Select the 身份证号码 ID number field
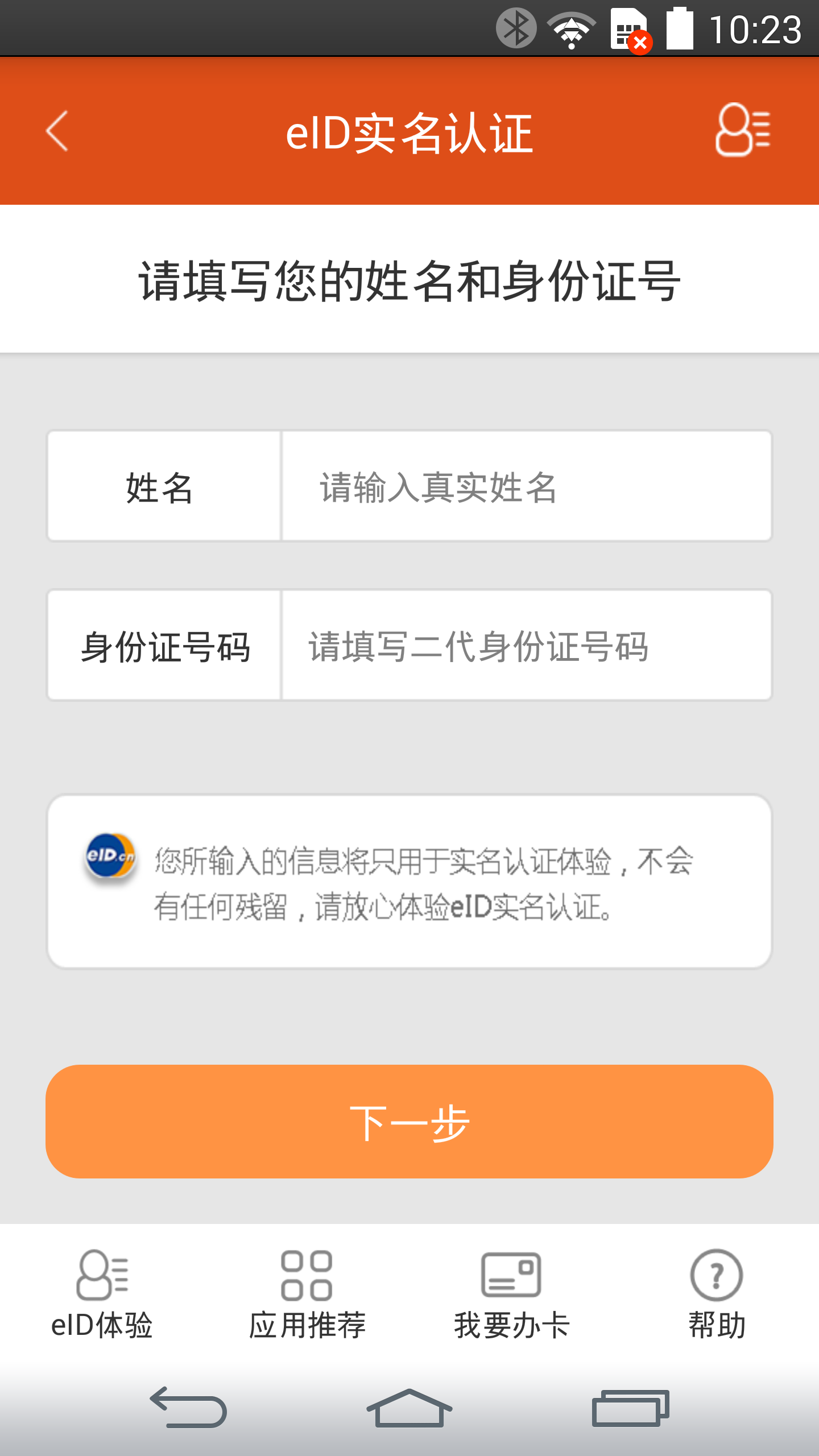Viewport: 819px width, 1456px height. [526, 646]
